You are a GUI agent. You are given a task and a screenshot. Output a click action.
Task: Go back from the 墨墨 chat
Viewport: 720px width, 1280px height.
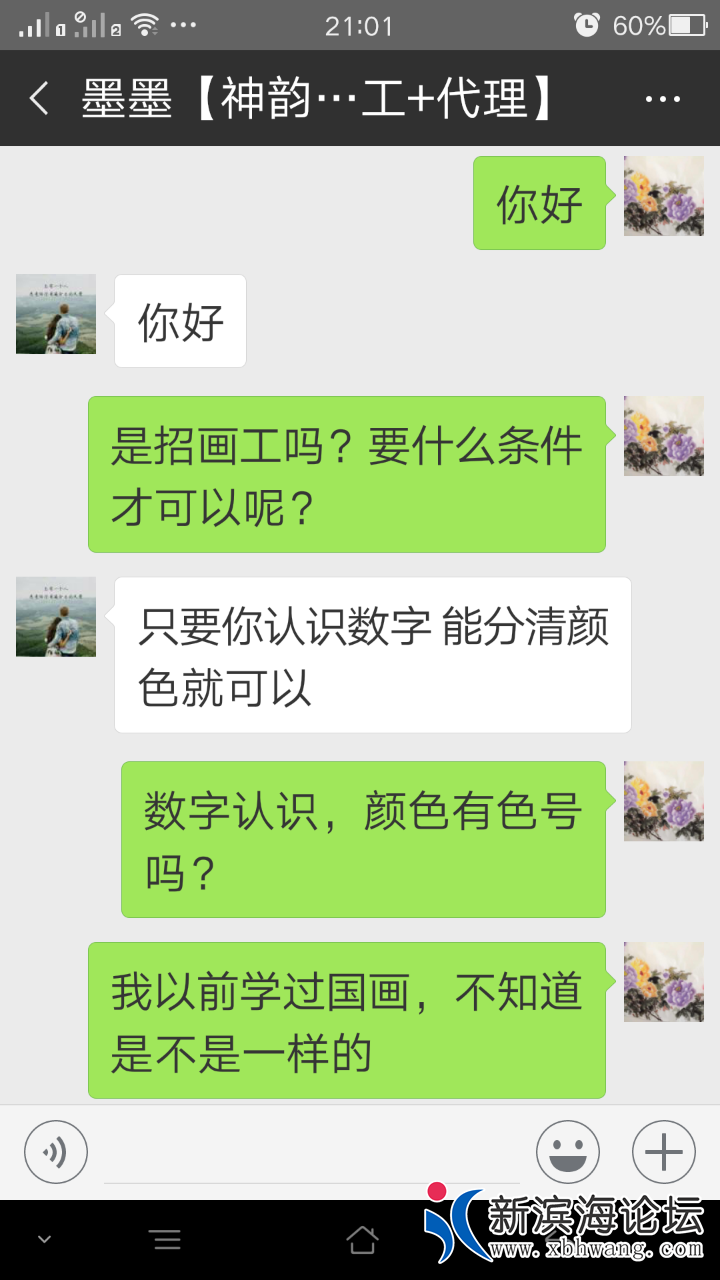click(39, 99)
